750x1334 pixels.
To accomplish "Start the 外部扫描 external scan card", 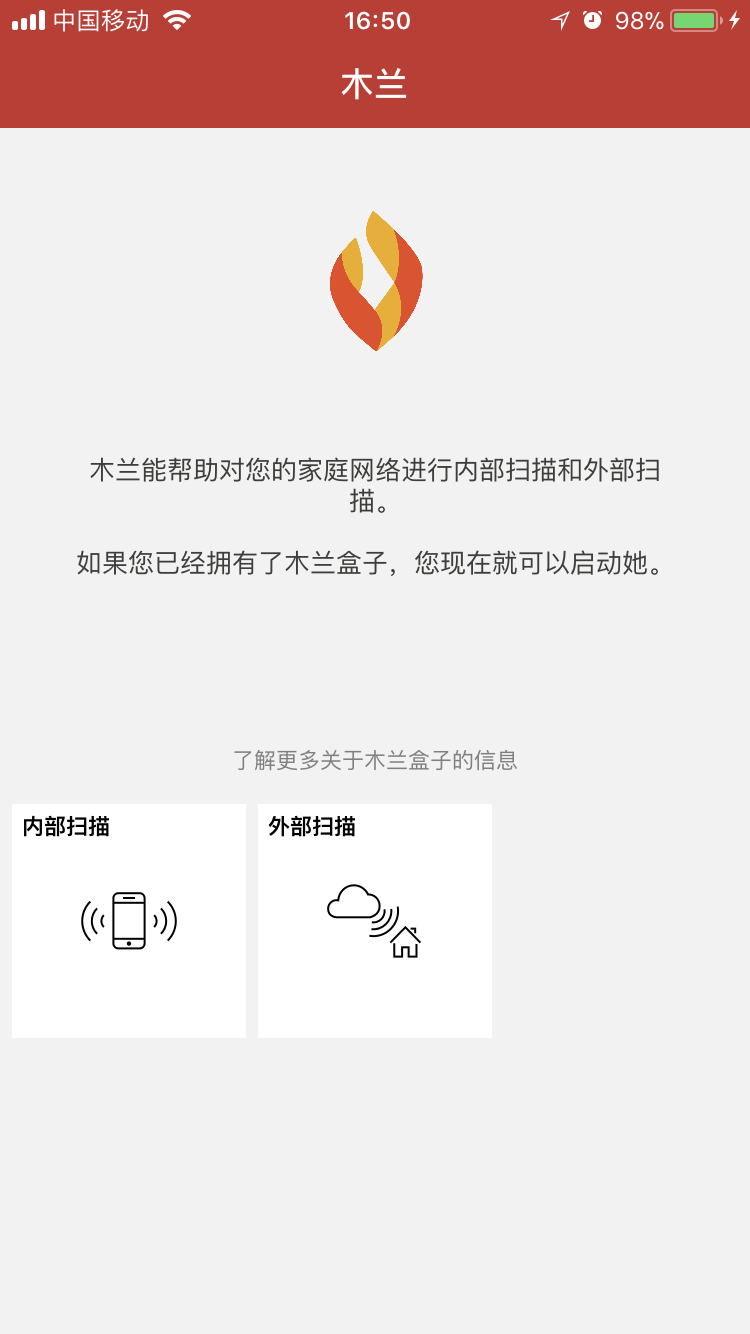I will pos(375,920).
